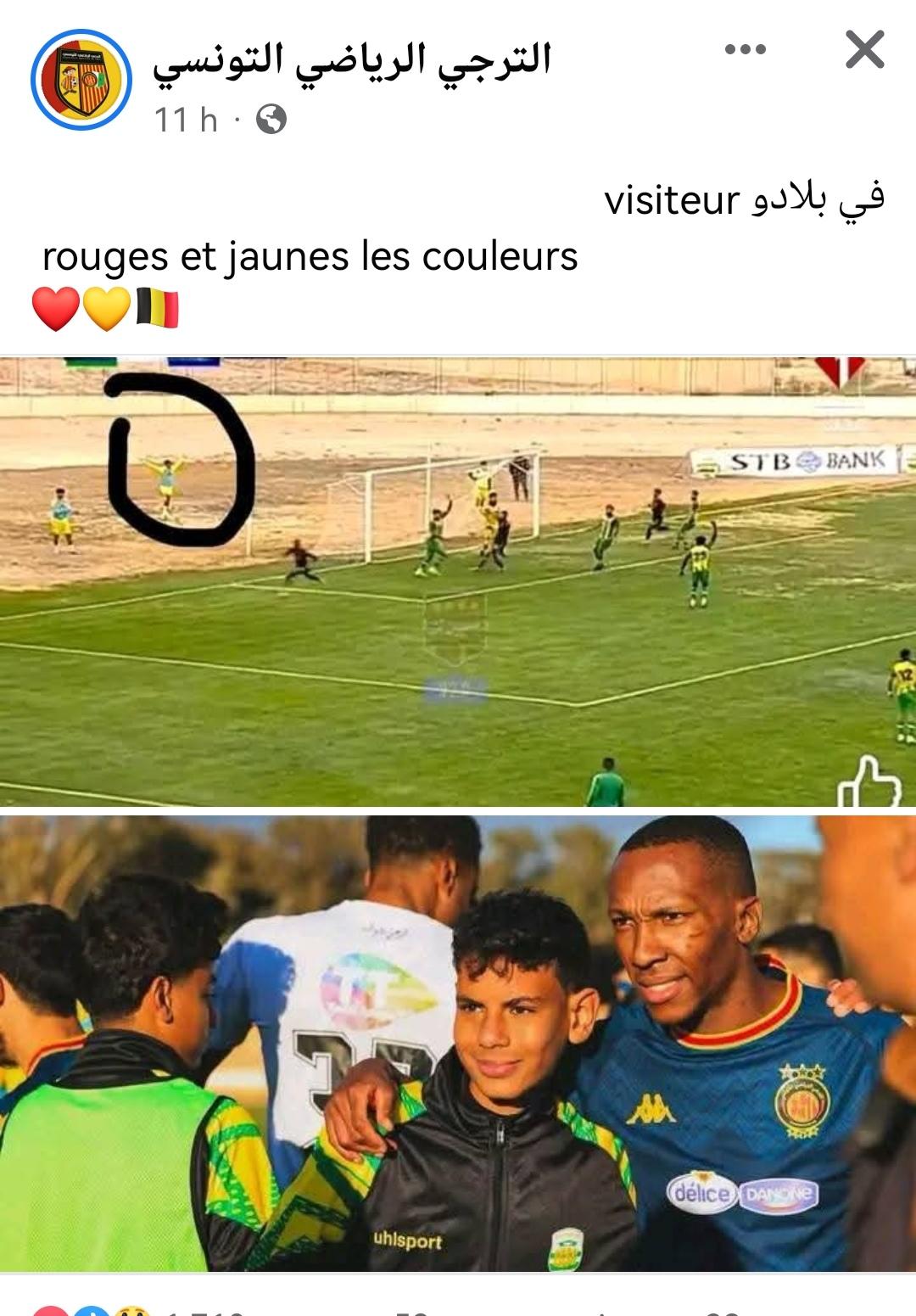
Task: Open the photo of the two players
Action: tap(458, 1043)
